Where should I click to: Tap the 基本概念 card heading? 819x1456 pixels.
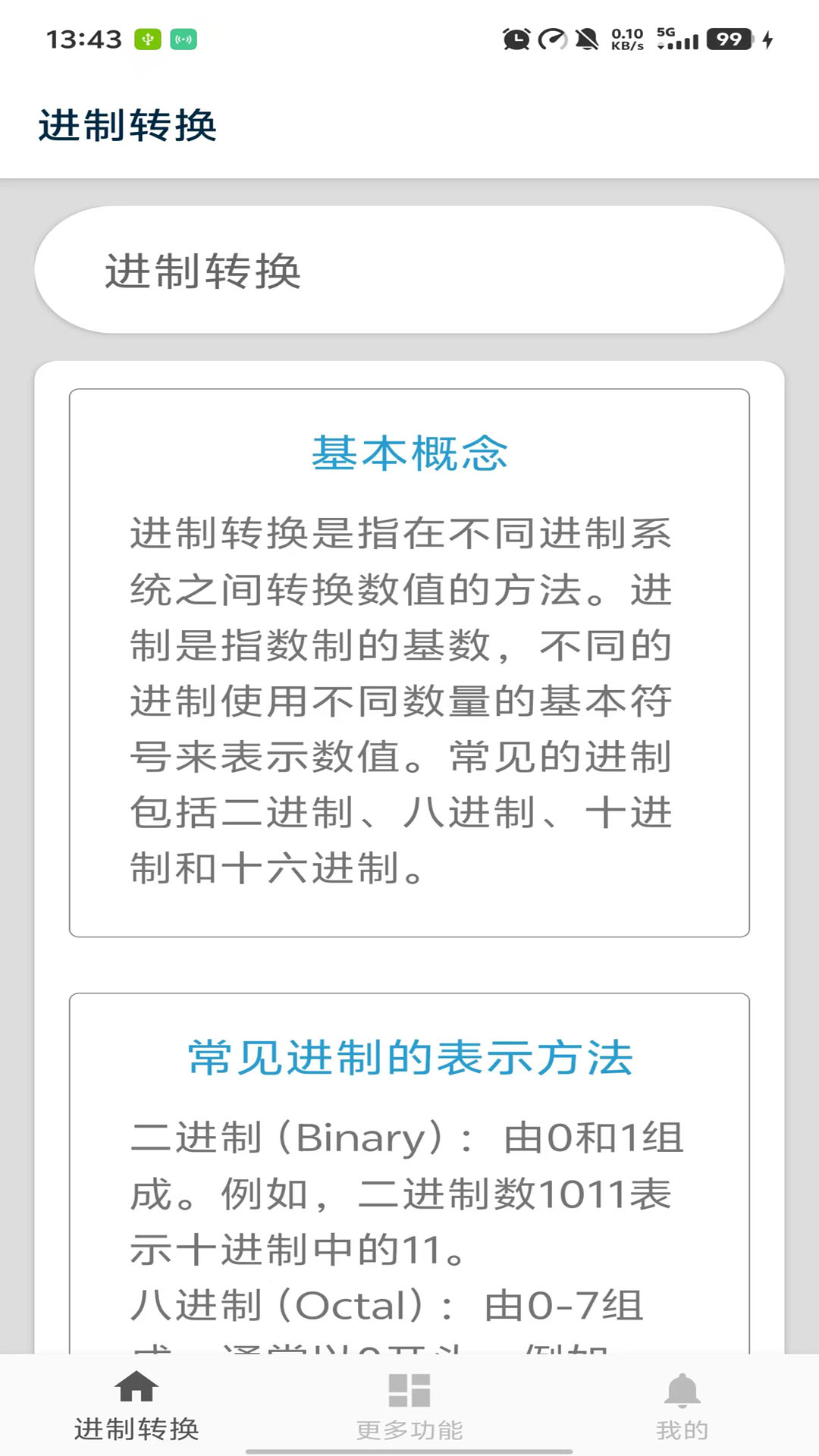pyautogui.click(x=409, y=453)
